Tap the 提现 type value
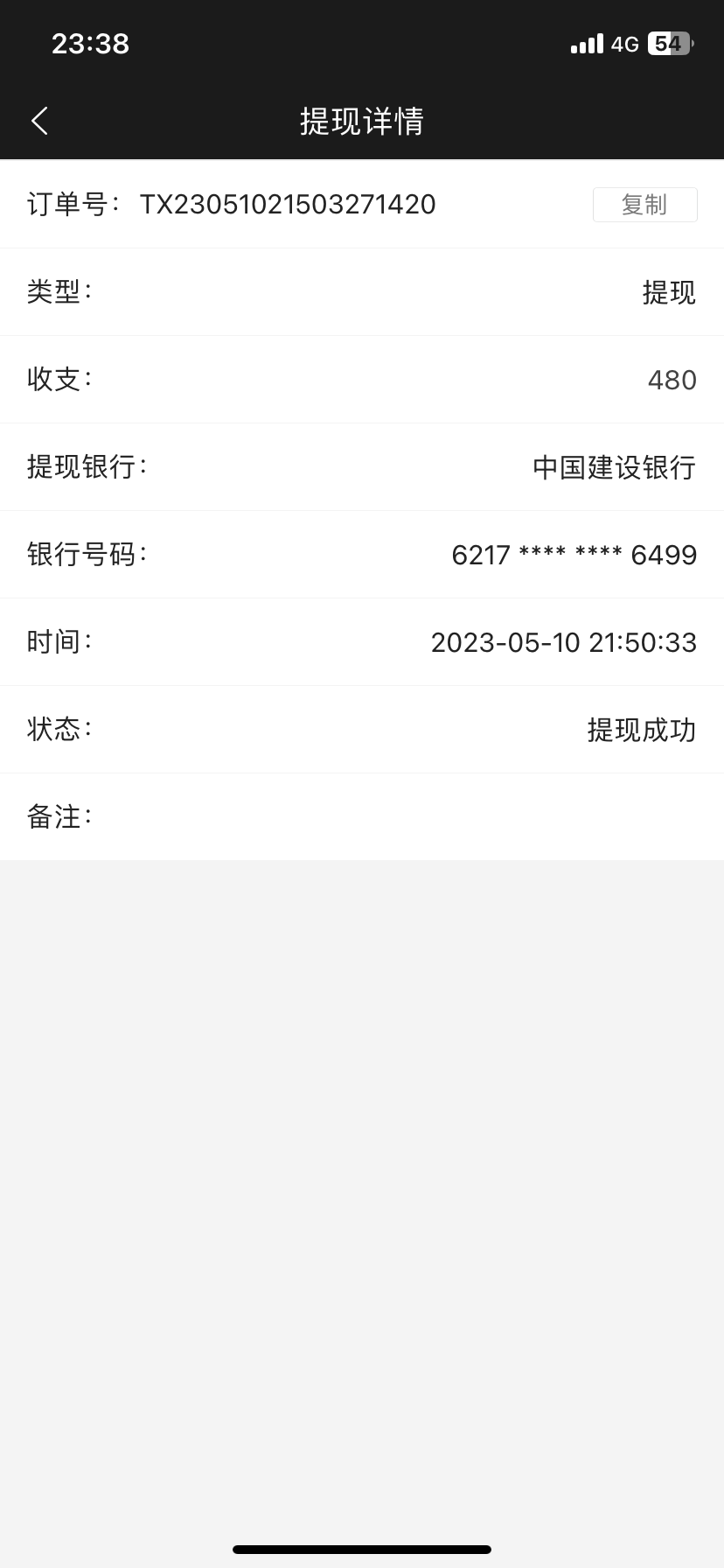The height and width of the screenshot is (1568, 724). pyautogui.click(x=669, y=291)
